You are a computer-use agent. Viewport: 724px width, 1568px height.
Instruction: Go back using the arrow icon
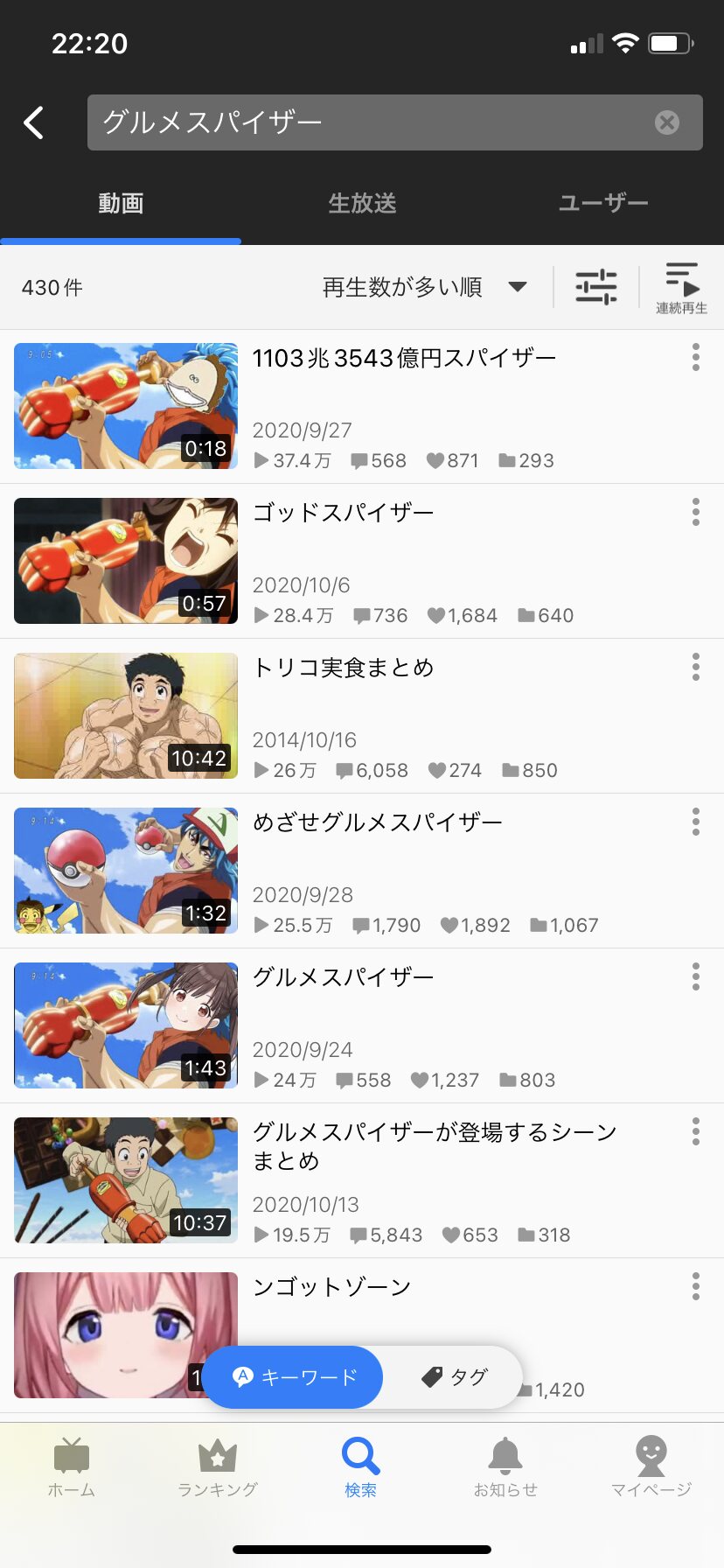pos(34,122)
